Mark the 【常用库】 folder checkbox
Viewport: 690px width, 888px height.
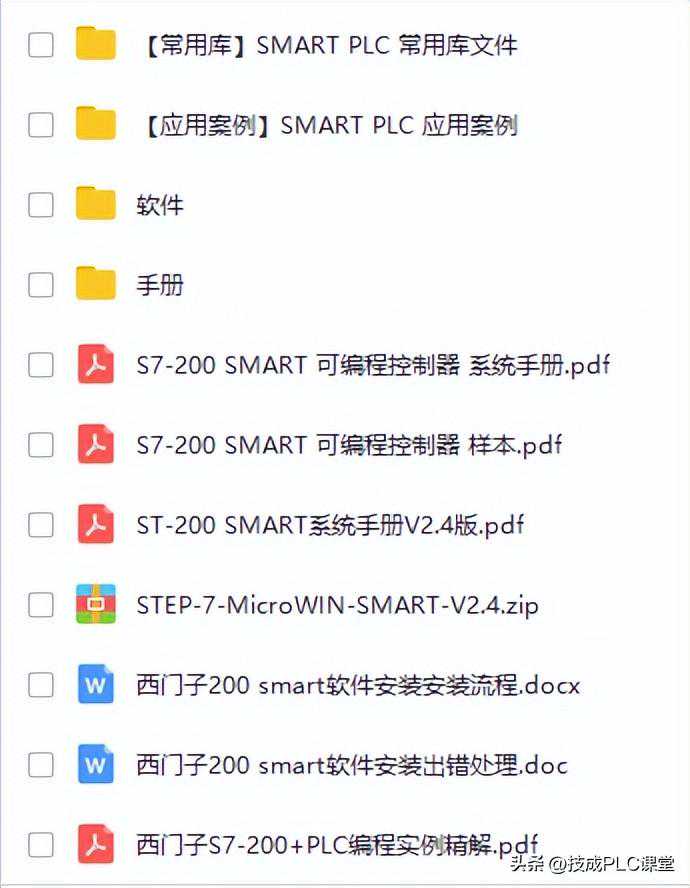tap(41, 45)
